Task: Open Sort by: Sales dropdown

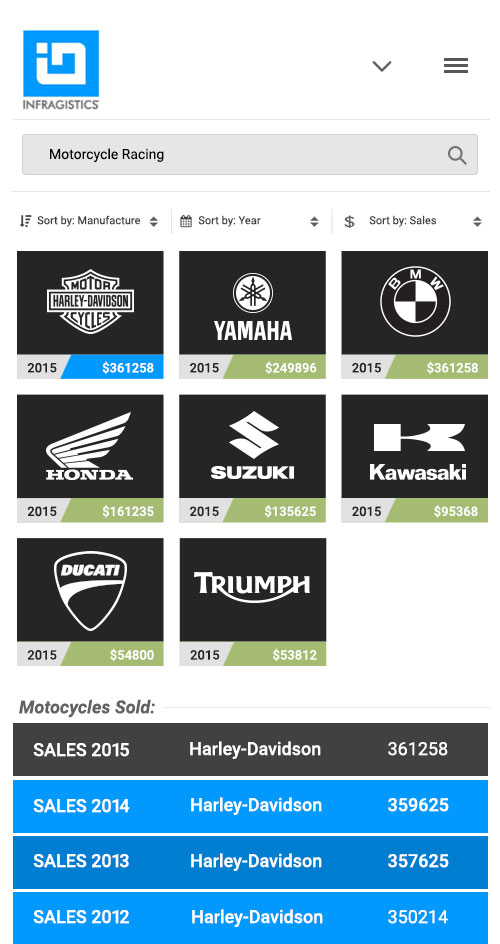Action: pyautogui.click(x=413, y=221)
